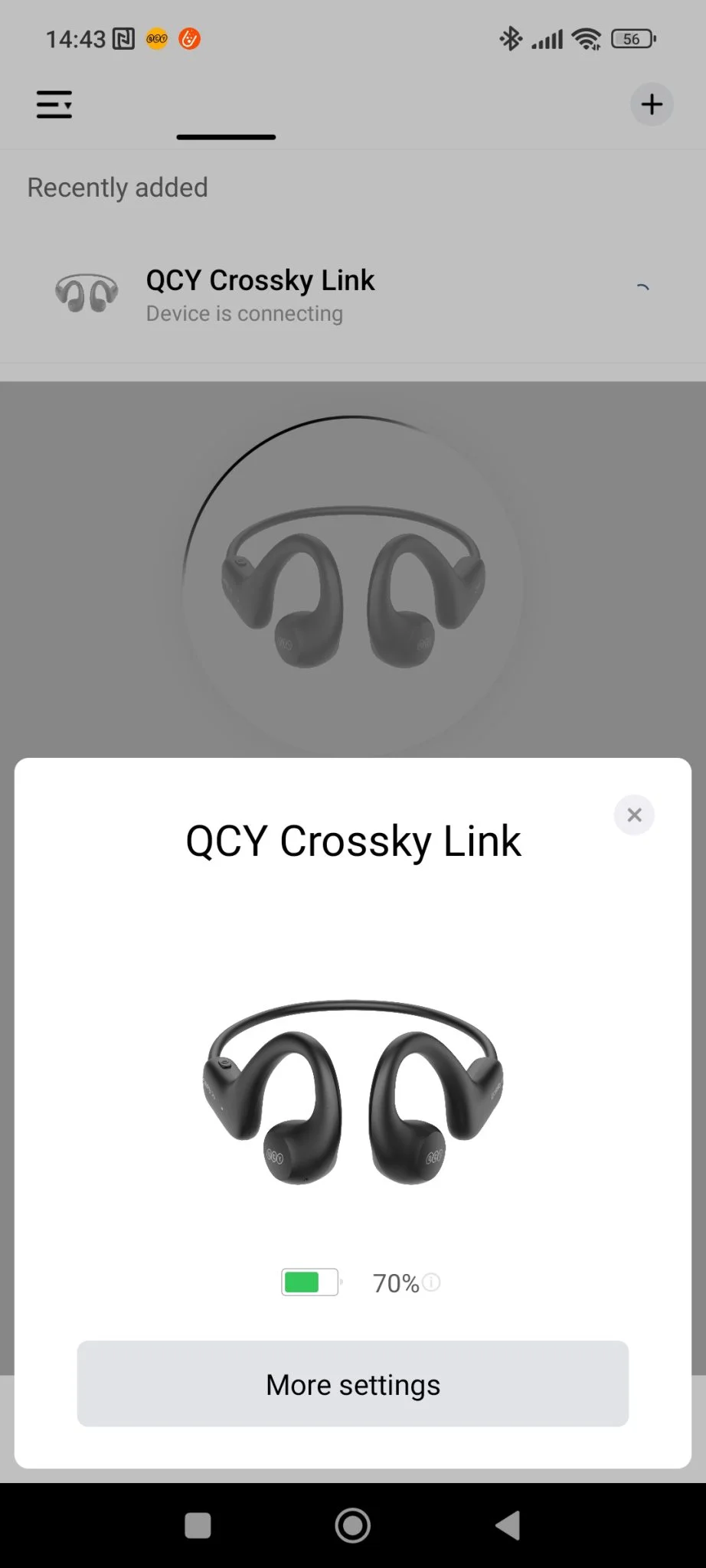The height and width of the screenshot is (1568, 706).
Task: Close the QCY Crossky Link popup
Action: [x=634, y=815]
